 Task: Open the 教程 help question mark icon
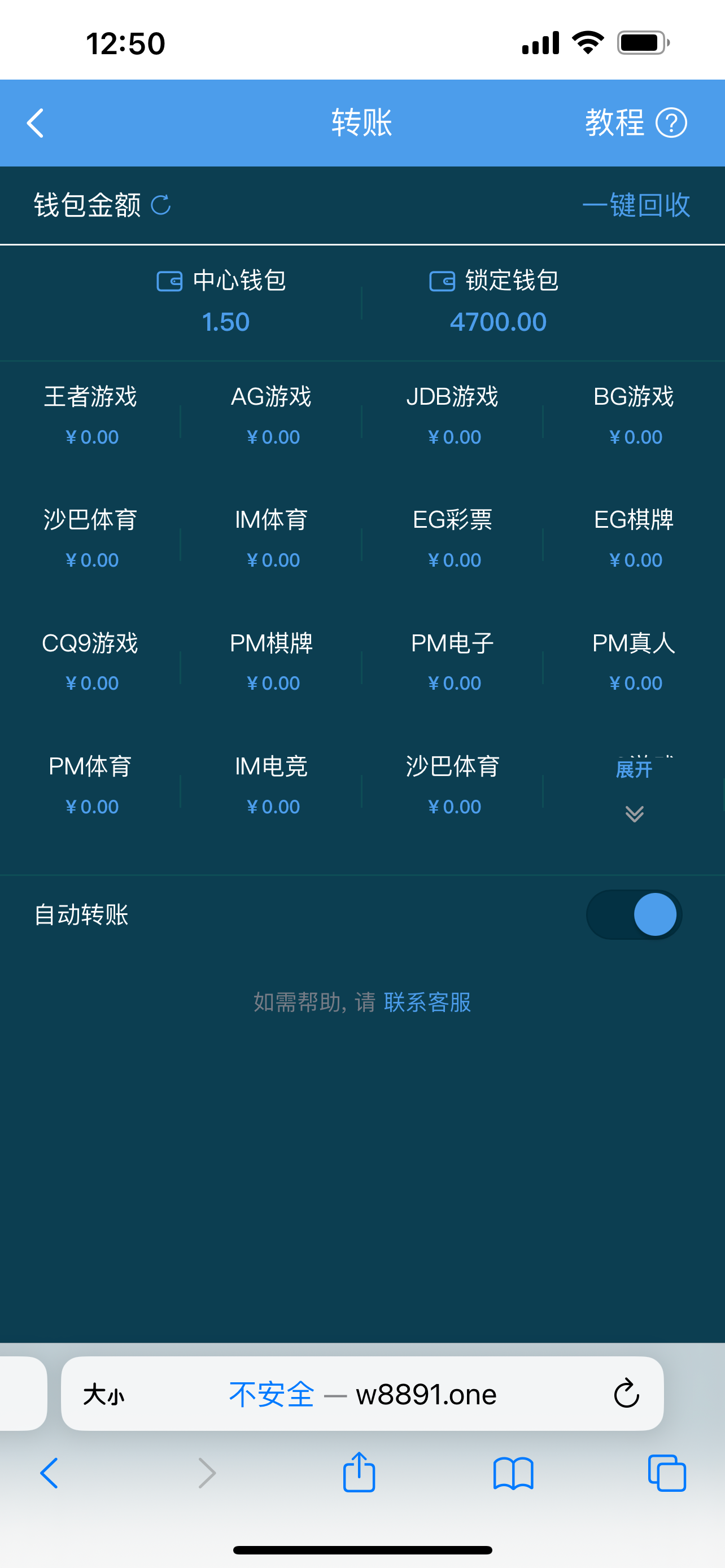pos(672,122)
